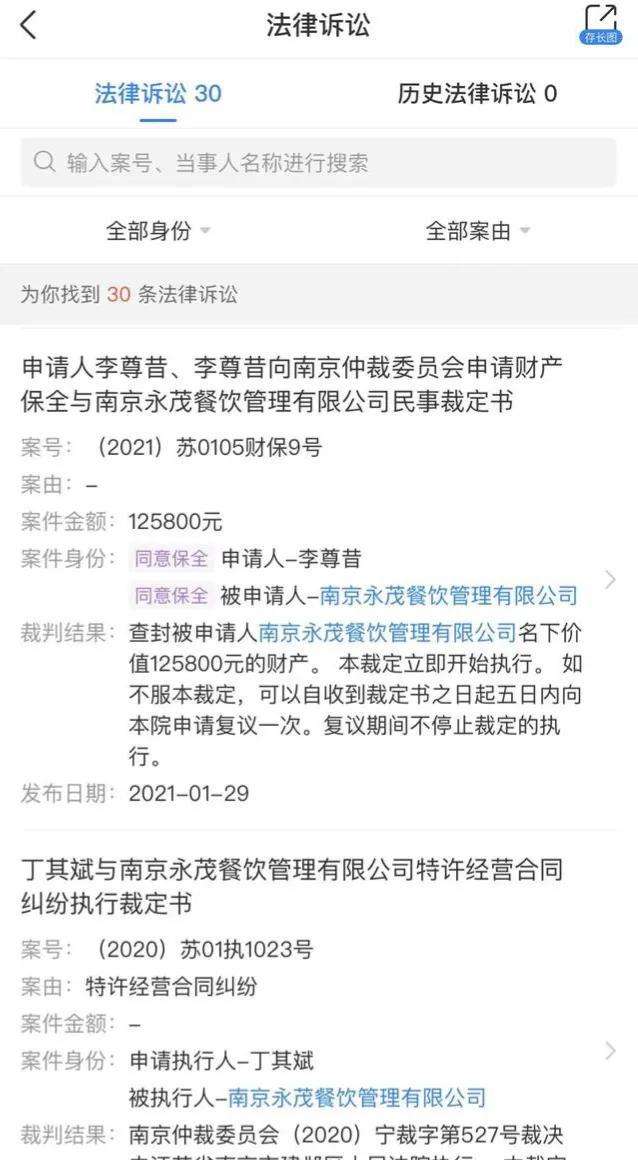The height and width of the screenshot is (1160, 638).
Task: Expand the 全部身份 filter dropdown
Action: coord(158,232)
